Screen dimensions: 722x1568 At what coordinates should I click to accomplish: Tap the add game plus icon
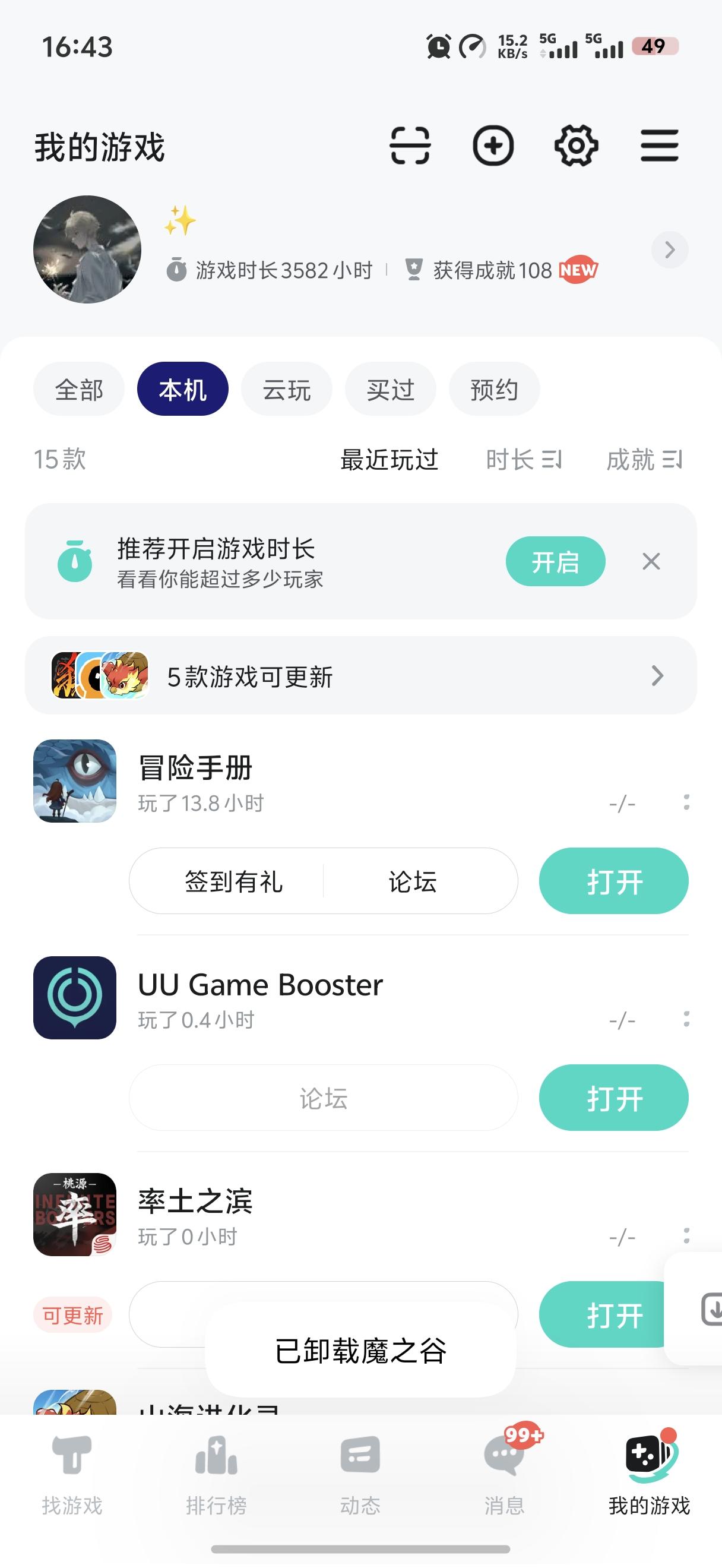493,146
